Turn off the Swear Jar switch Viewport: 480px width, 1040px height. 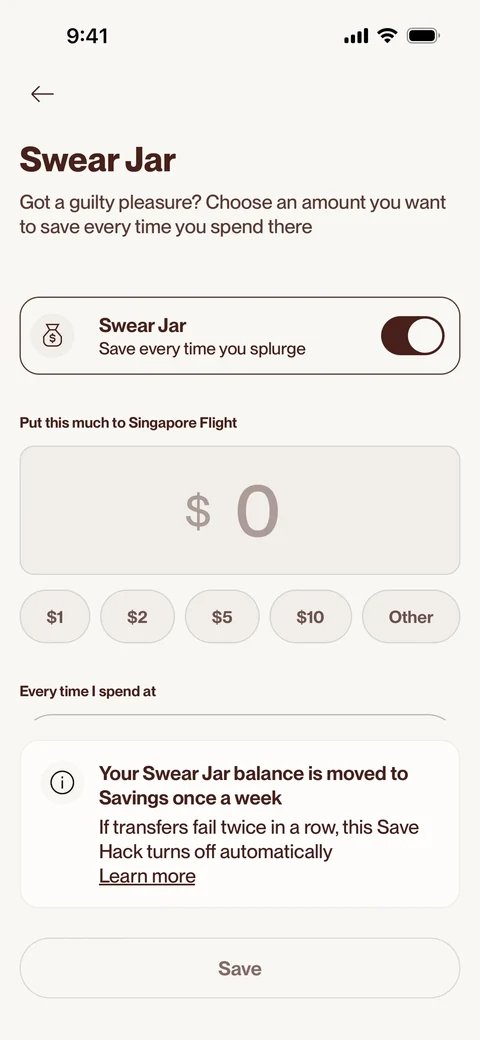[x=412, y=336]
